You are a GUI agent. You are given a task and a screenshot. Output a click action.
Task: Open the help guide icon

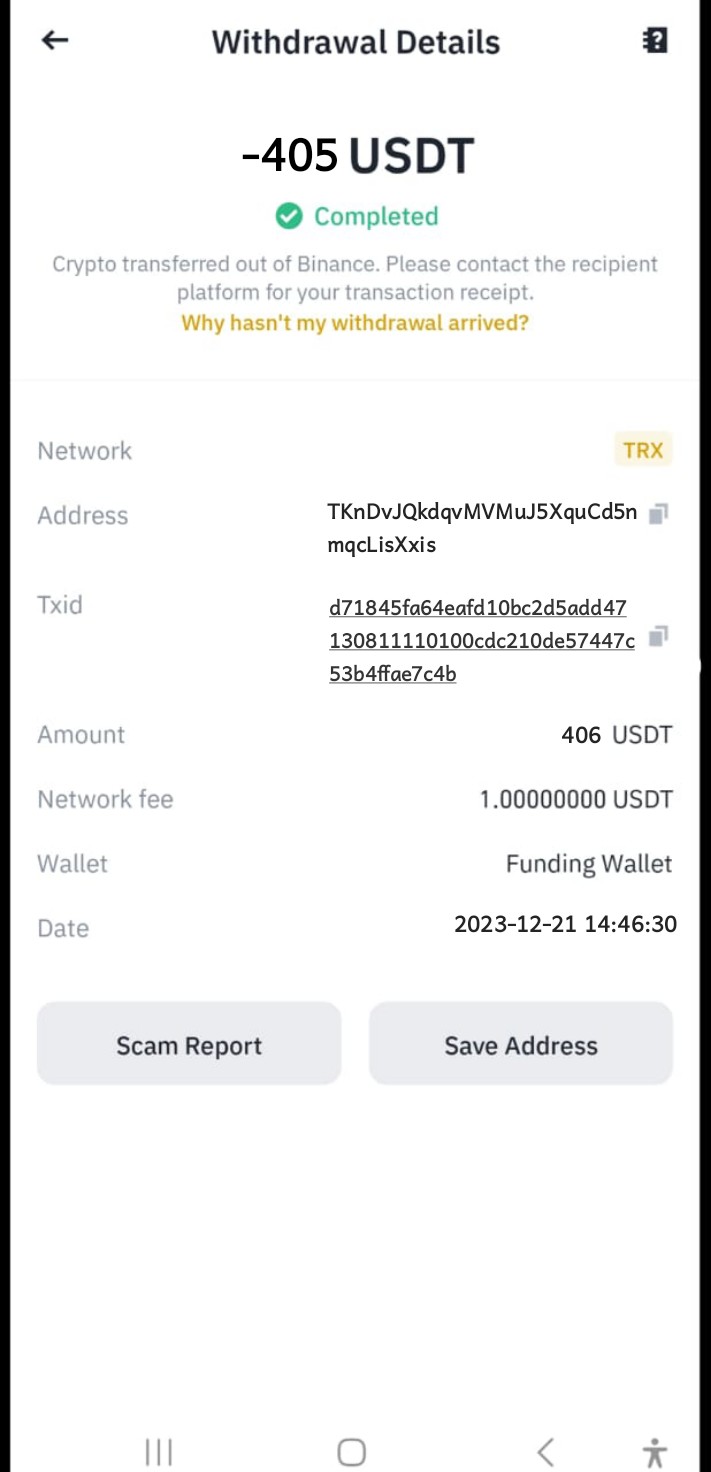(654, 40)
